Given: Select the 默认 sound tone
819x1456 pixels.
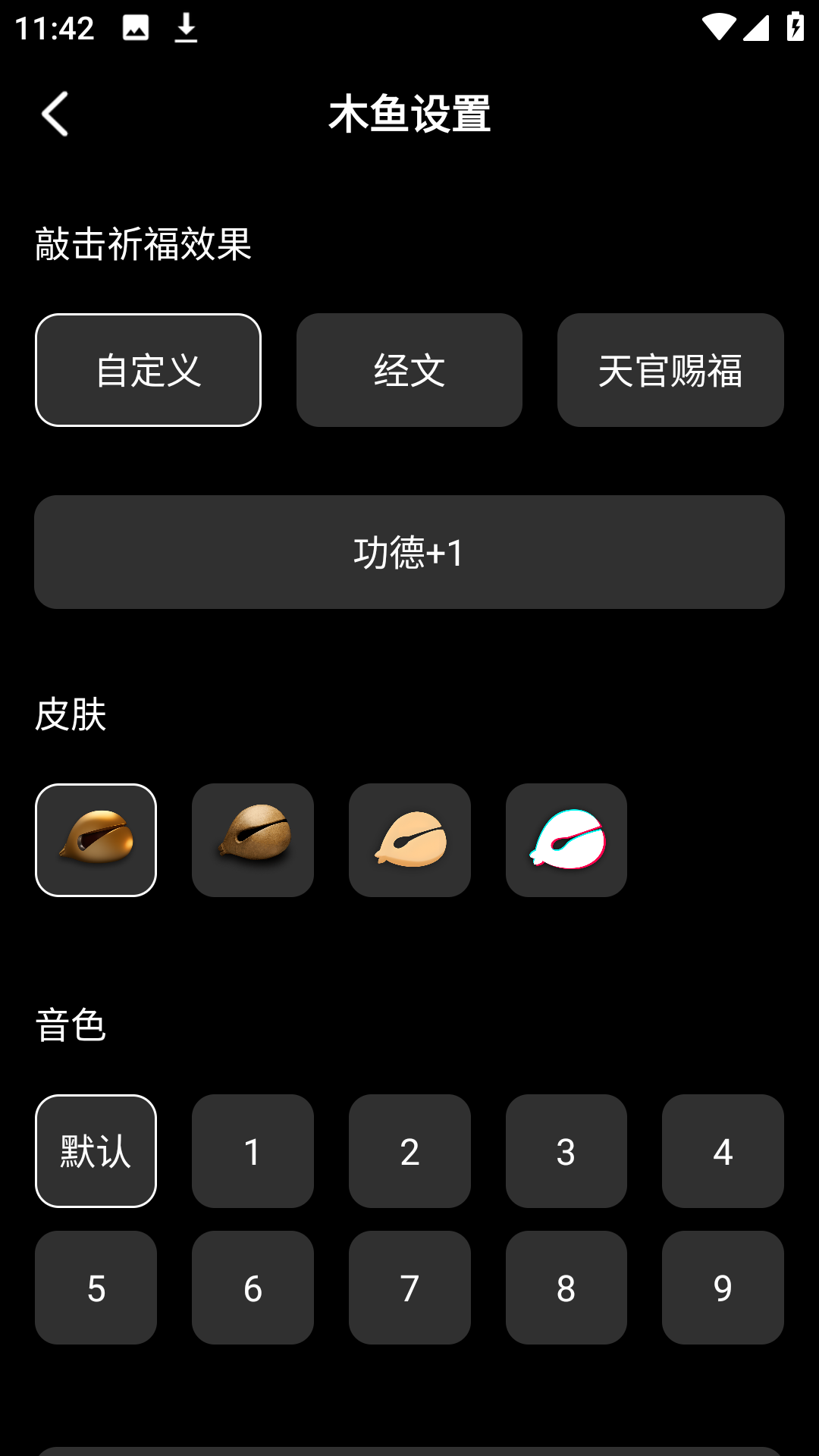Looking at the screenshot, I should click(x=96, y=1151).
